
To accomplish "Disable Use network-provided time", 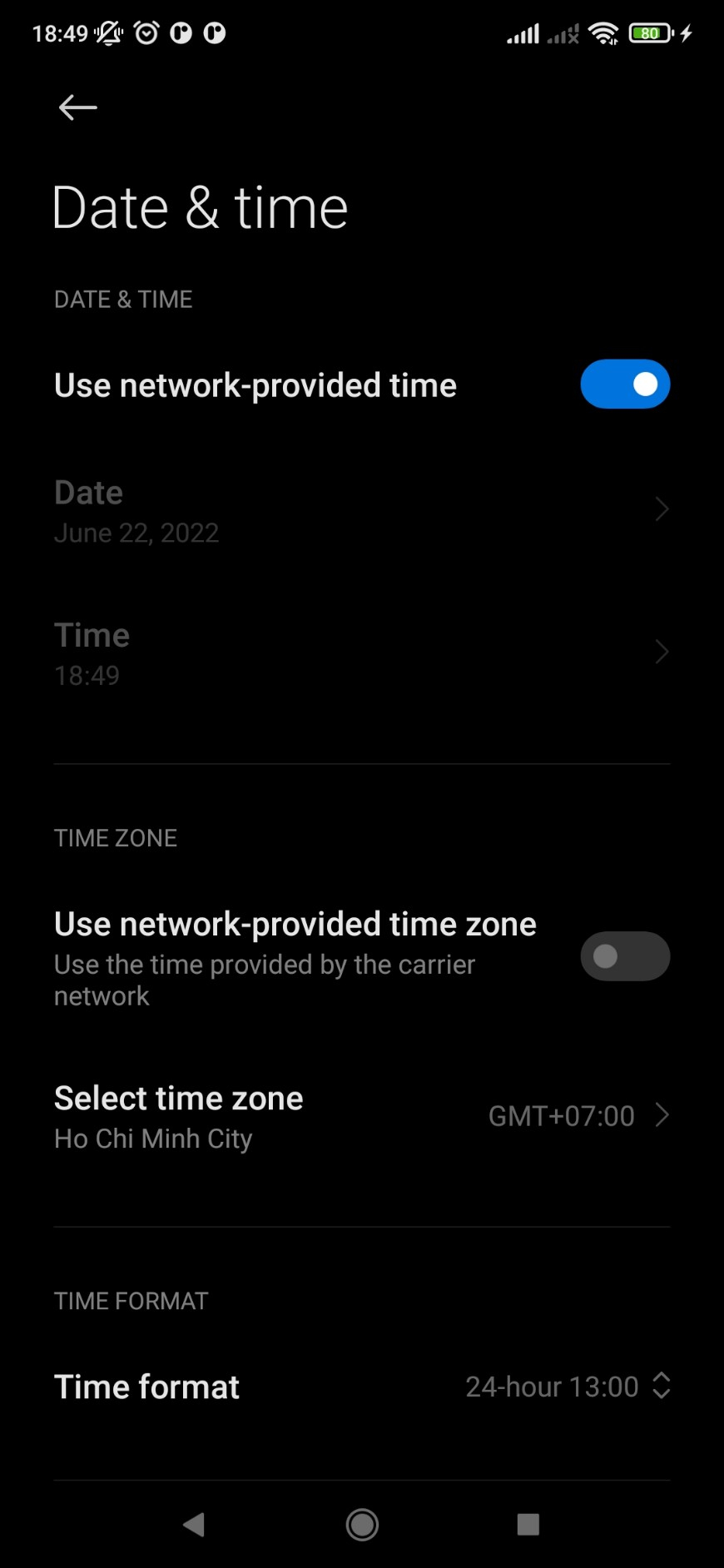I will 625,384.
